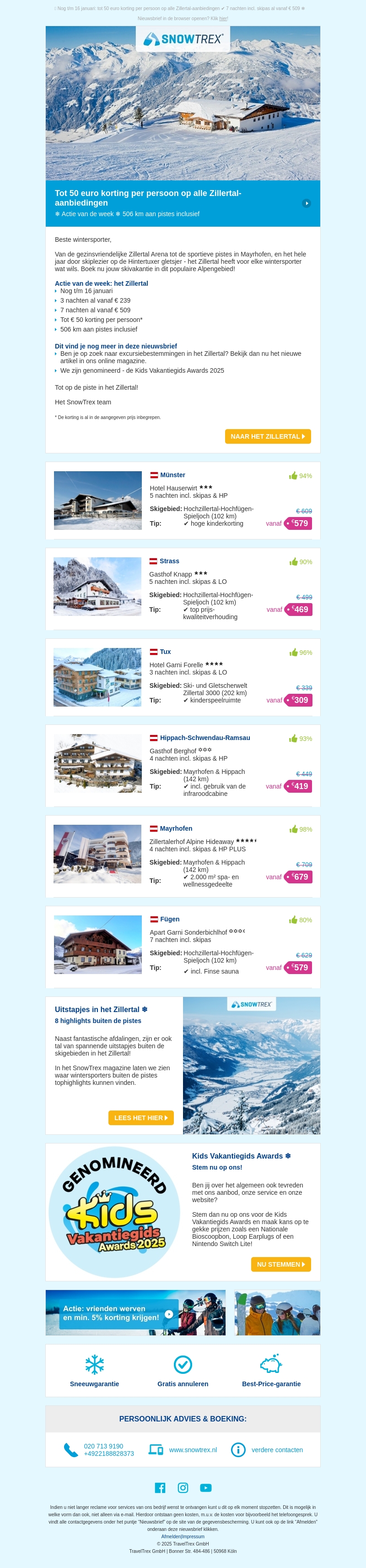View Zillertalerhof Alpine Hideaway in Mayrhofen
The width and height of the screenshot is (366, 1568).
pyautogui.click(x=176, y=828)
